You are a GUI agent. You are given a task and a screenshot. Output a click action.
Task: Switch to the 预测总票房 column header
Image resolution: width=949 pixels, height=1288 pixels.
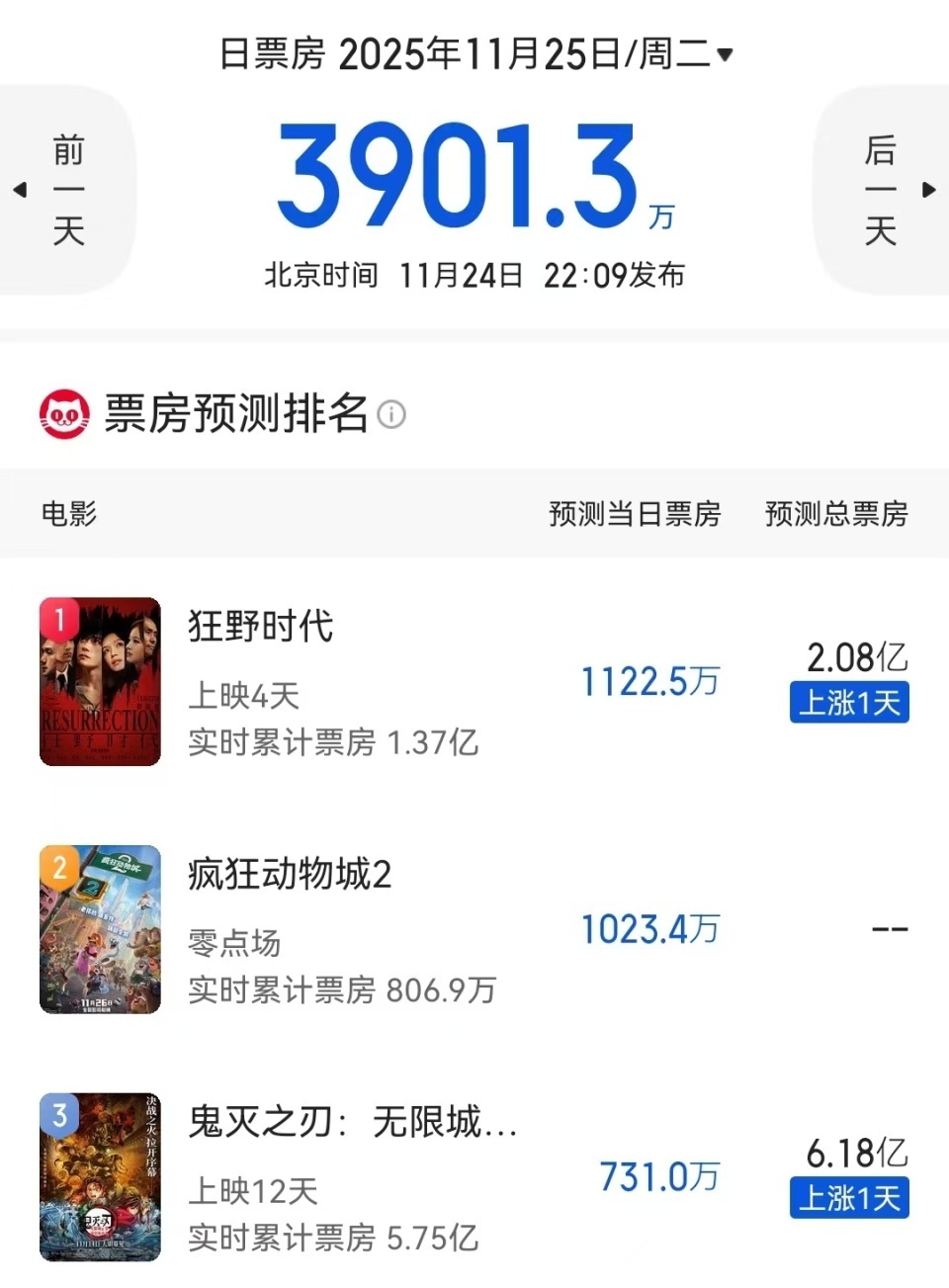pyautogui.click(x=835, y=513)
